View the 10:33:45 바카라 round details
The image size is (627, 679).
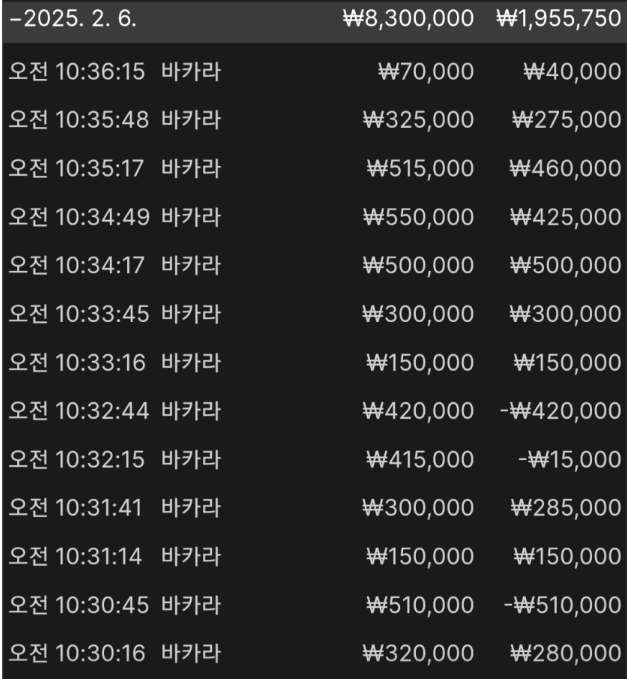tap(313, 314)
